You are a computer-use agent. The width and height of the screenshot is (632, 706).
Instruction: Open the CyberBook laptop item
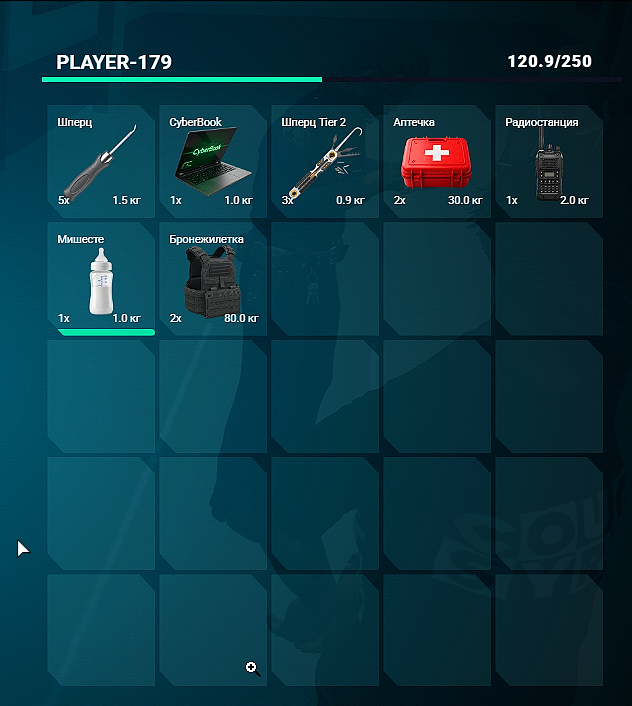(213, 162)
